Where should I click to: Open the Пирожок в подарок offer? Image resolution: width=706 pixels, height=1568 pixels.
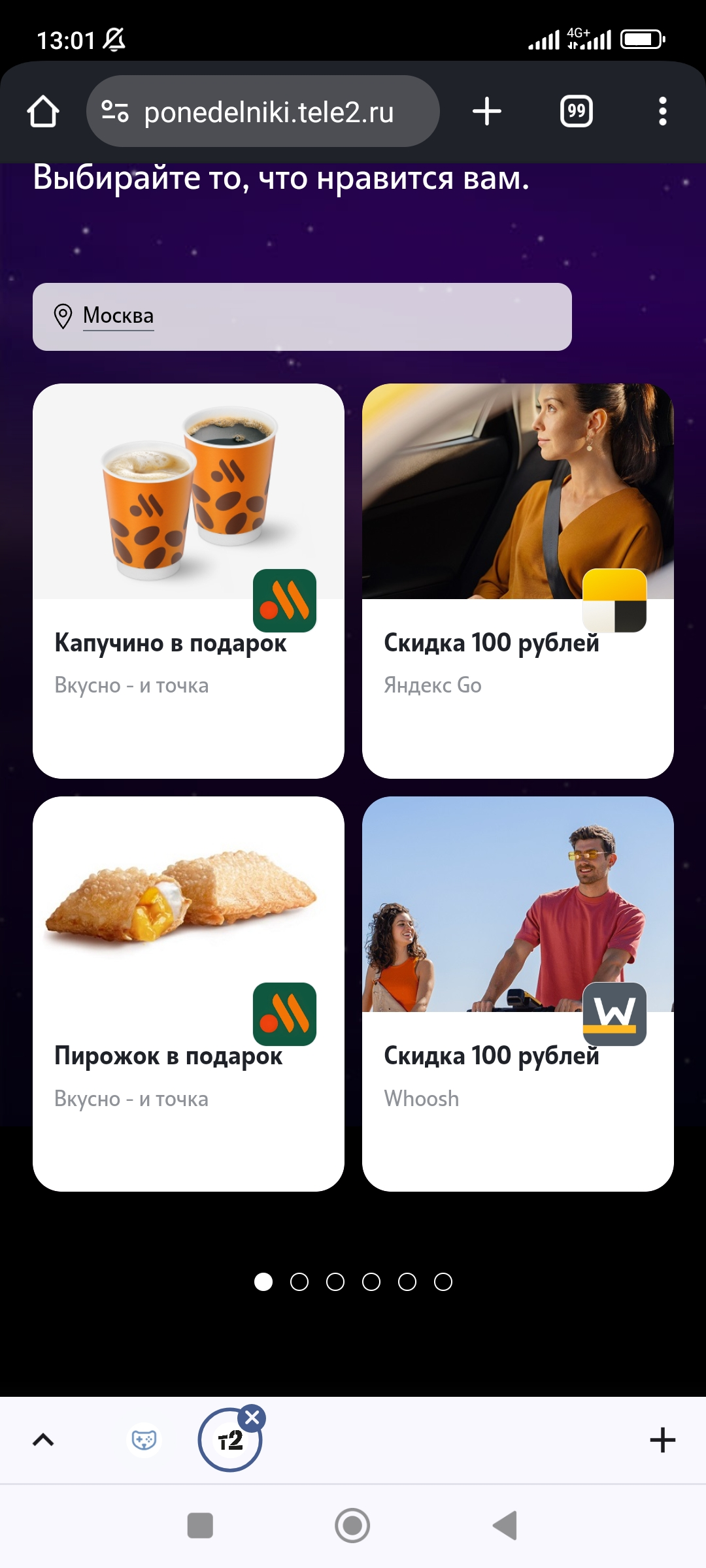pyautogui.click(x=188, y=994)
